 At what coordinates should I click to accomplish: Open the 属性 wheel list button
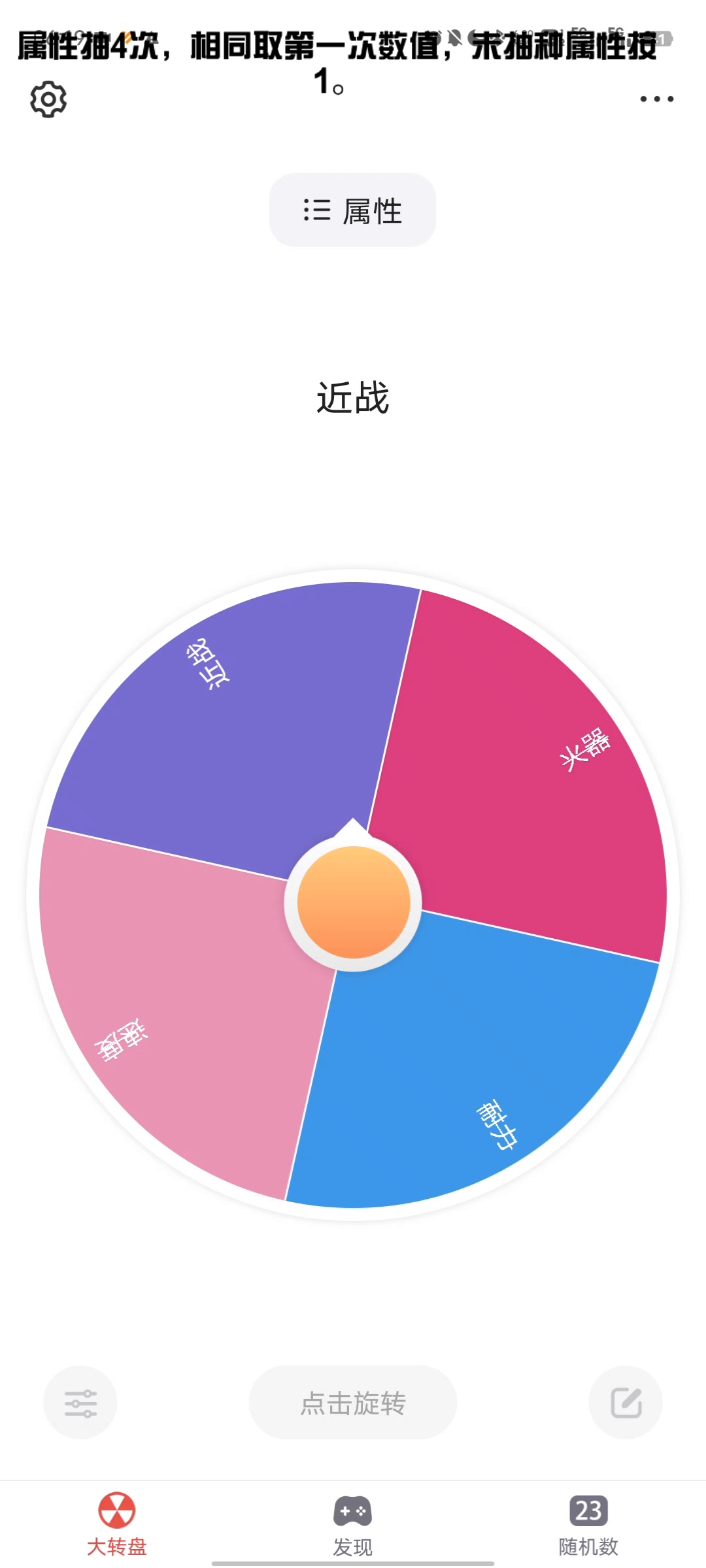[353, 210]
